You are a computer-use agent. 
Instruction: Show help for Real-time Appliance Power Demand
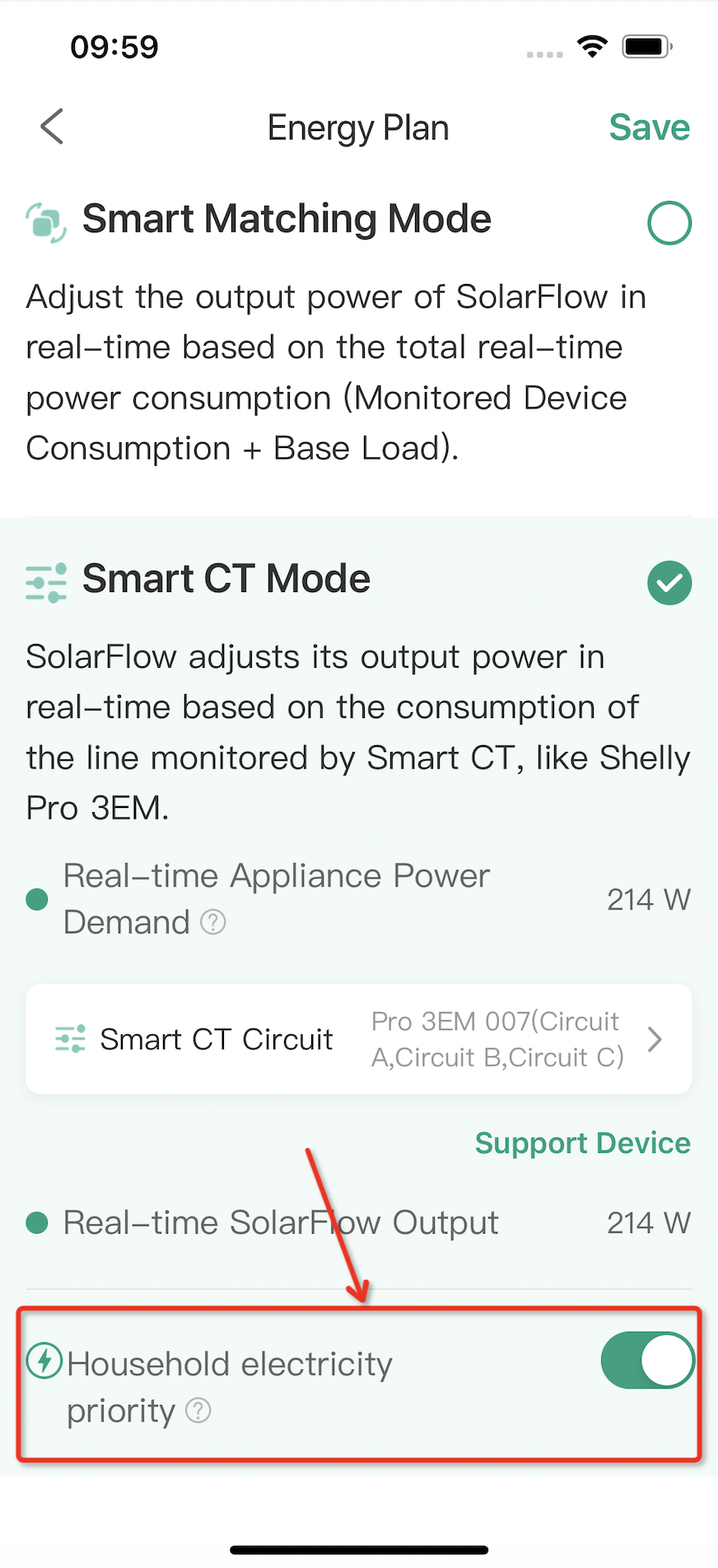click(x=213, y=922)
